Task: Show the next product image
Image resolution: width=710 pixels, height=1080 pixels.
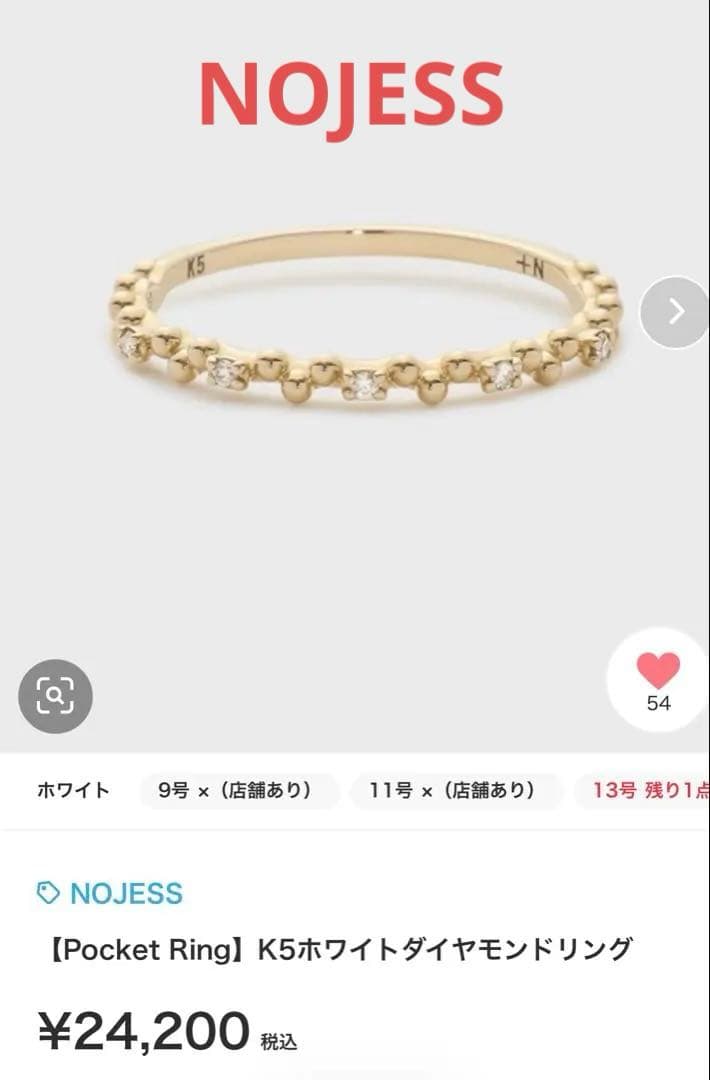Action: (x=676, y=312)
